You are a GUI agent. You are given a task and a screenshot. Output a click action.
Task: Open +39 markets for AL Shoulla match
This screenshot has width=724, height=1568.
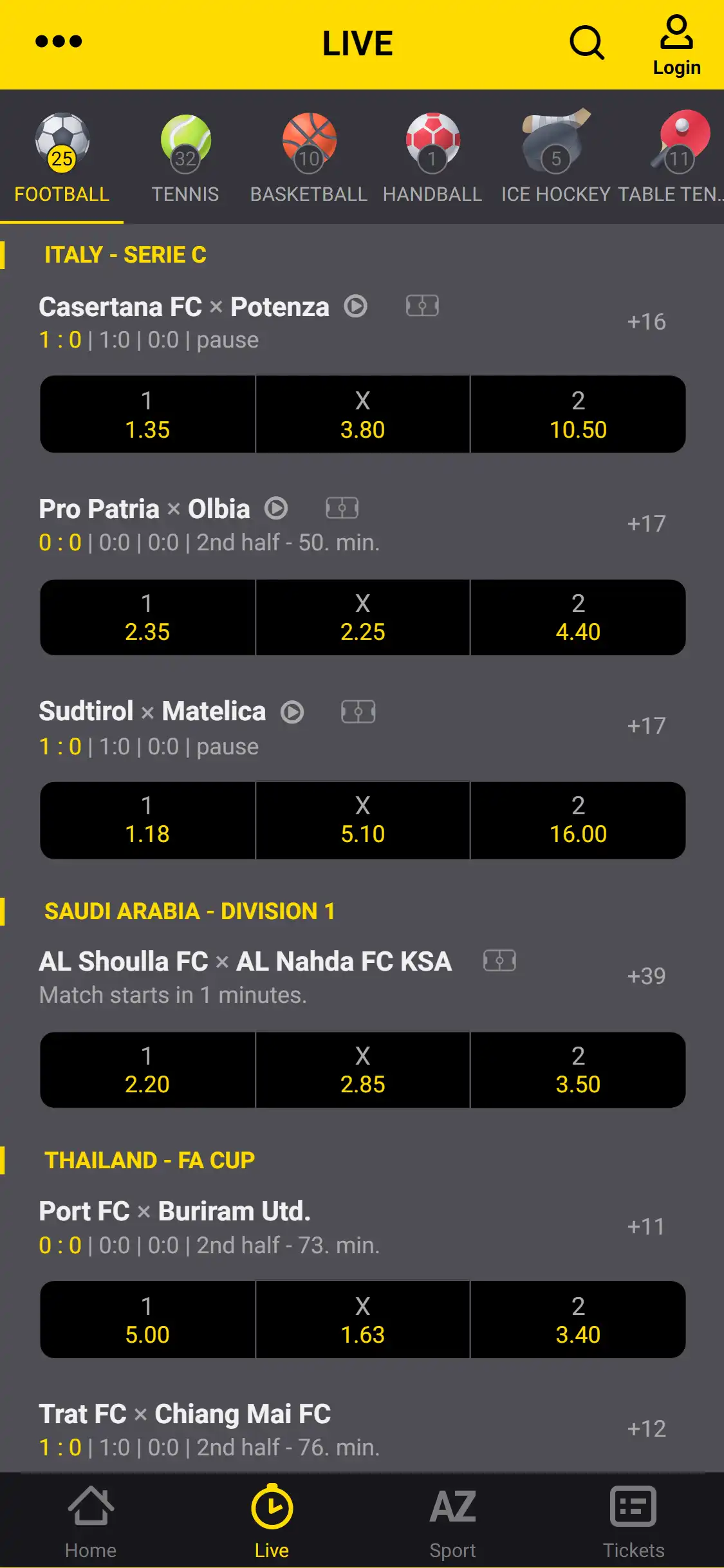[646, 976]
